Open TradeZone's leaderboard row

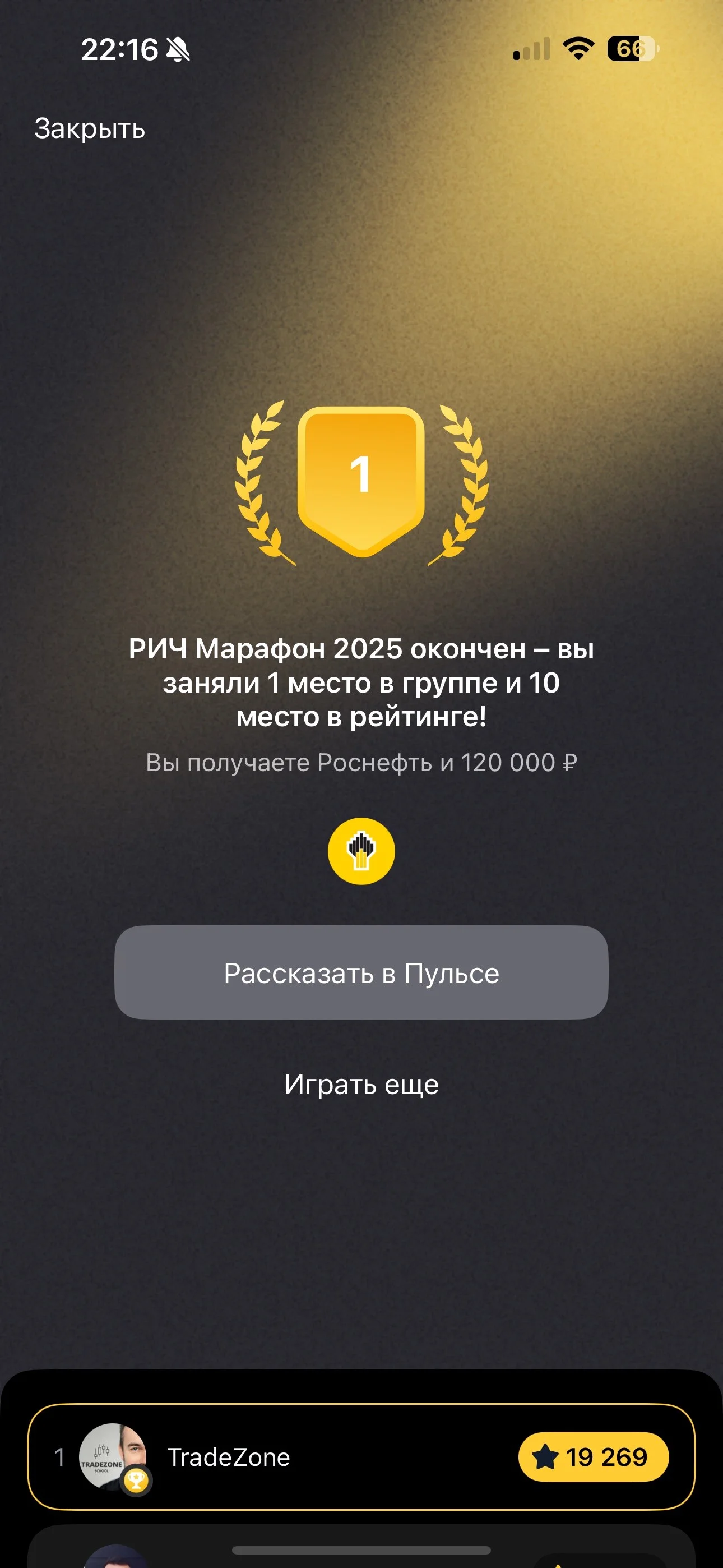click(x=361, y=1456)
